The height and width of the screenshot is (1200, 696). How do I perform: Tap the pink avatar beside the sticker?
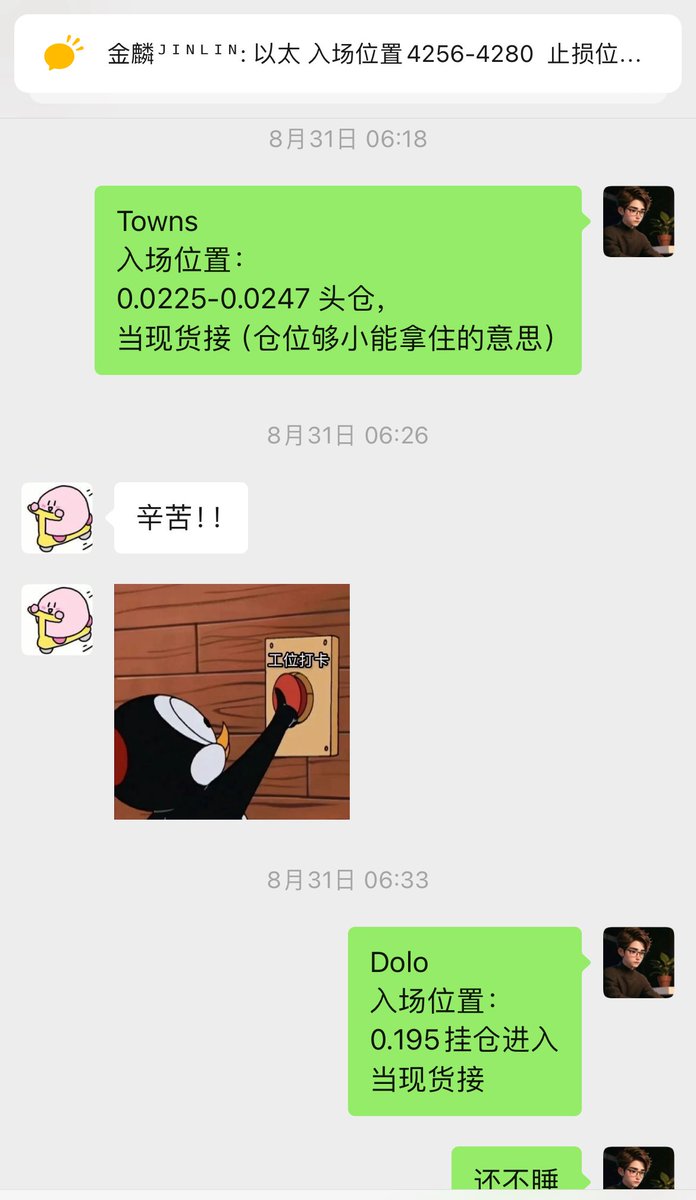pyautogui.click(x=57, y=620)
